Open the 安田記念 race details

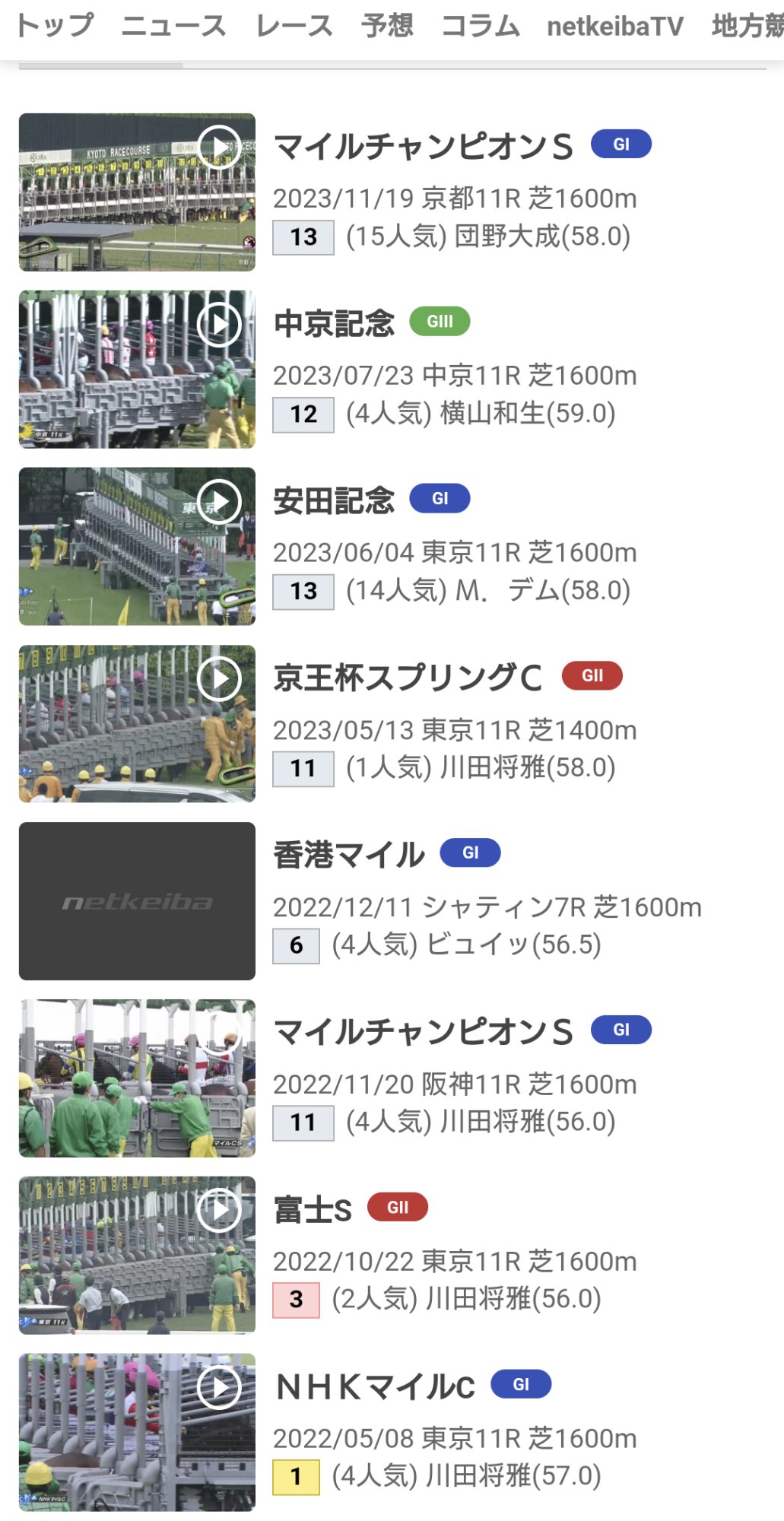pyautogui.click(x=334, y=501)
